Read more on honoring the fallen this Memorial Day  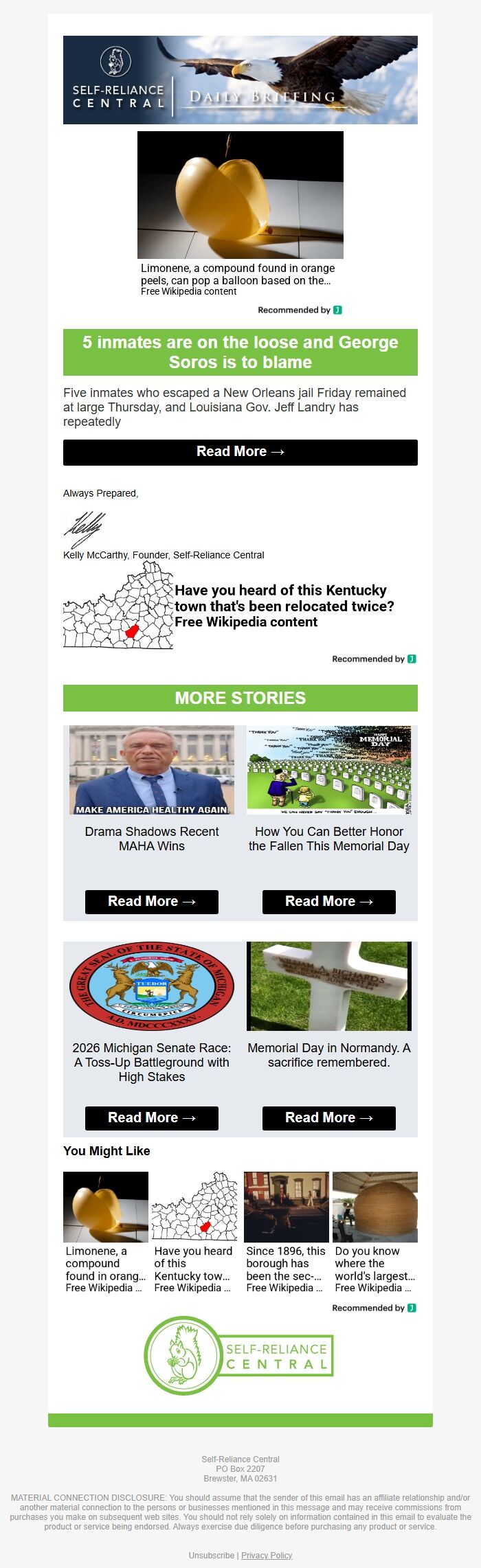[328, 901]
